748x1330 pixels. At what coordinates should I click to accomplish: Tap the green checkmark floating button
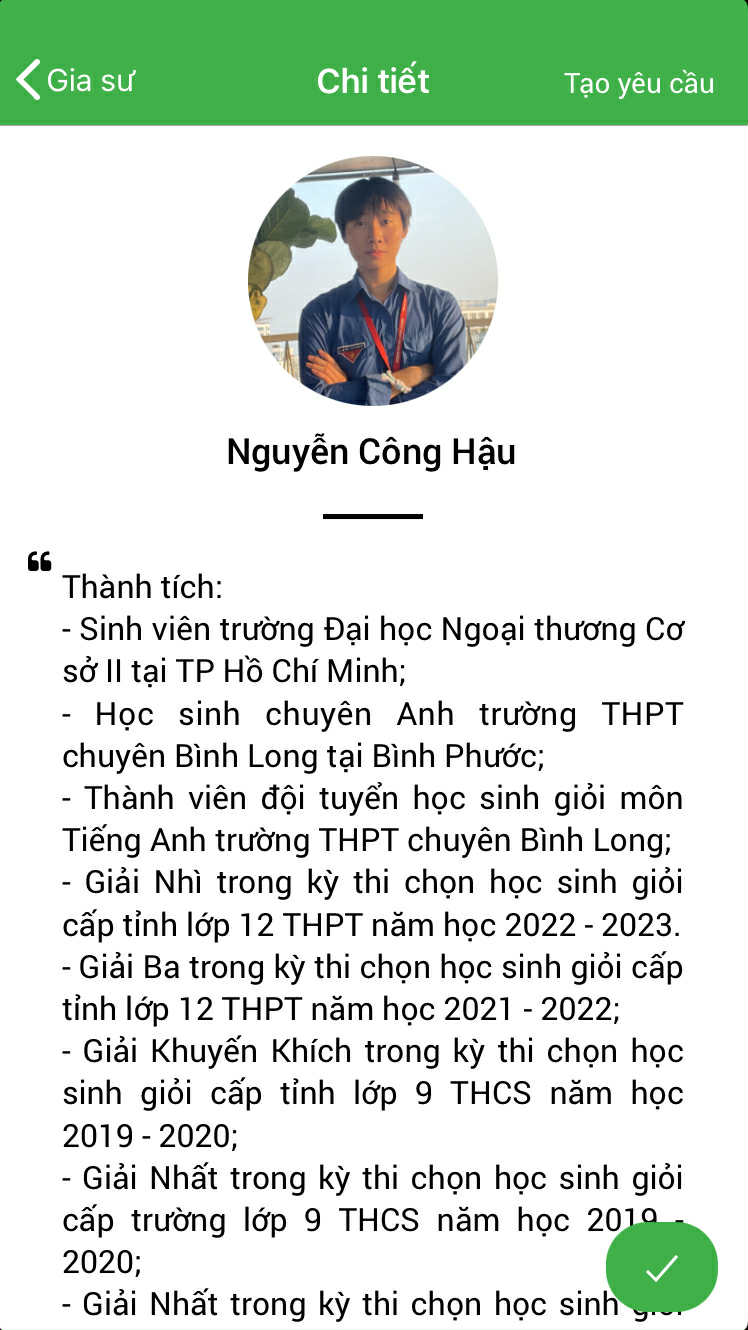click(x=661, y=1267)
